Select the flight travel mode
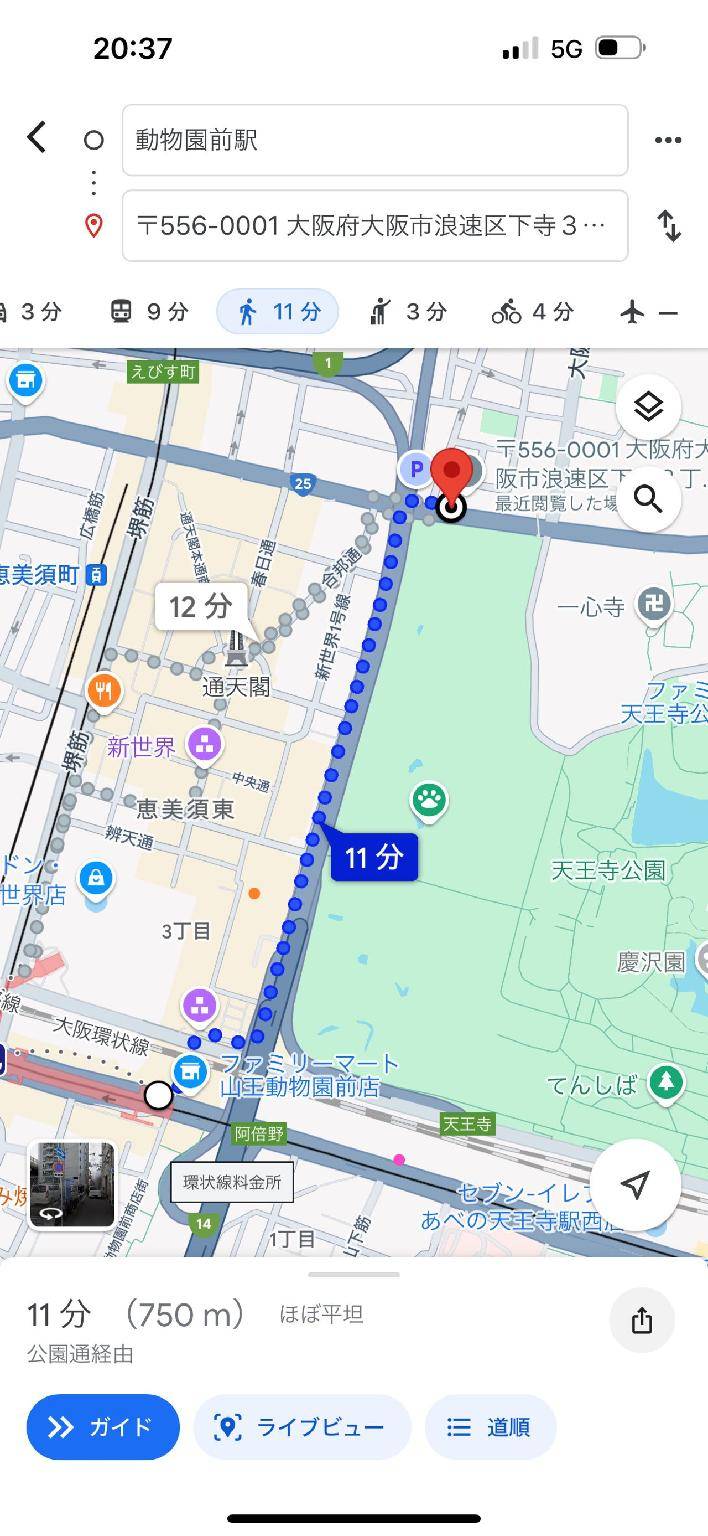Screen dimensions: 708x1536 coord(648,312)
